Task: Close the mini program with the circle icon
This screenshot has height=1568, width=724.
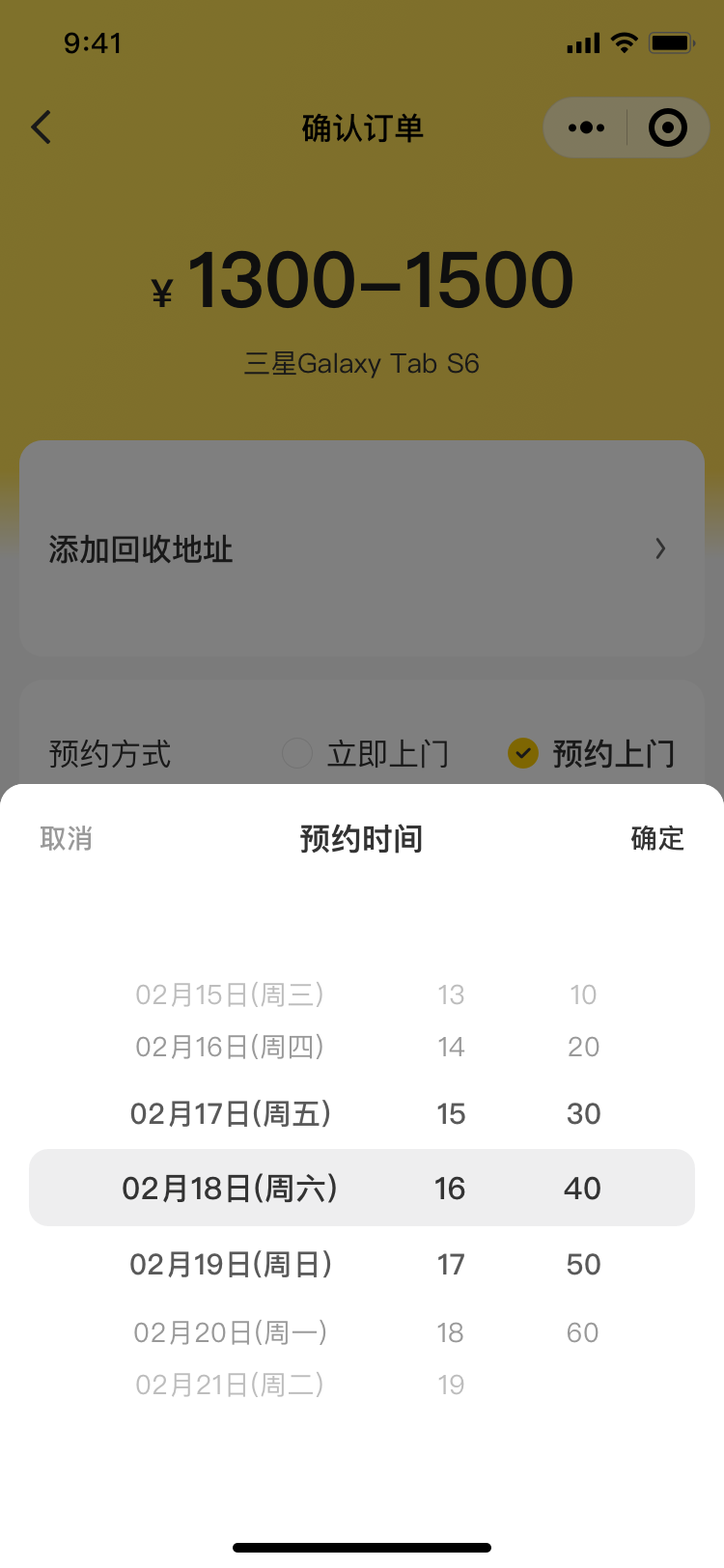Action: (668, 127)
